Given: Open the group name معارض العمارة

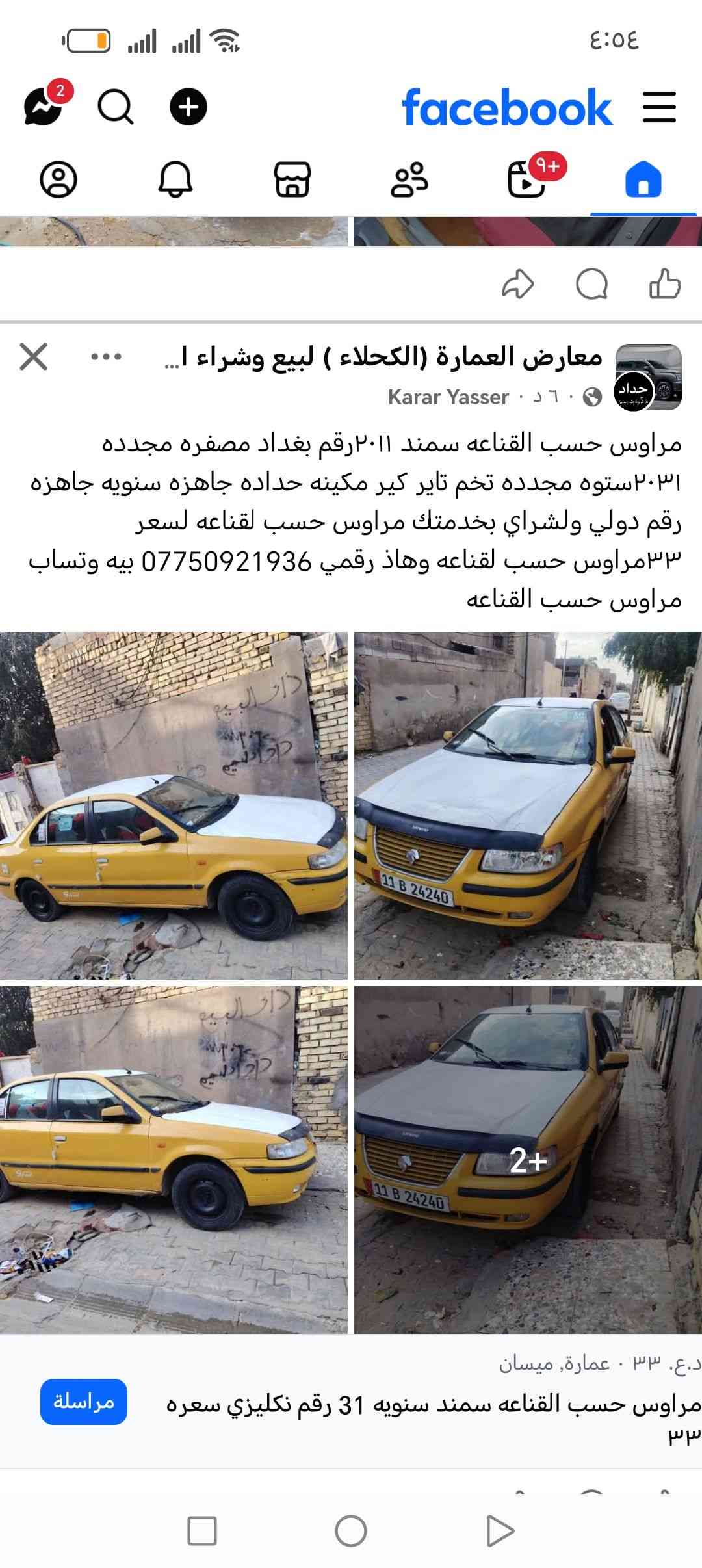Looking at the screenshot, I should point(390,358).
